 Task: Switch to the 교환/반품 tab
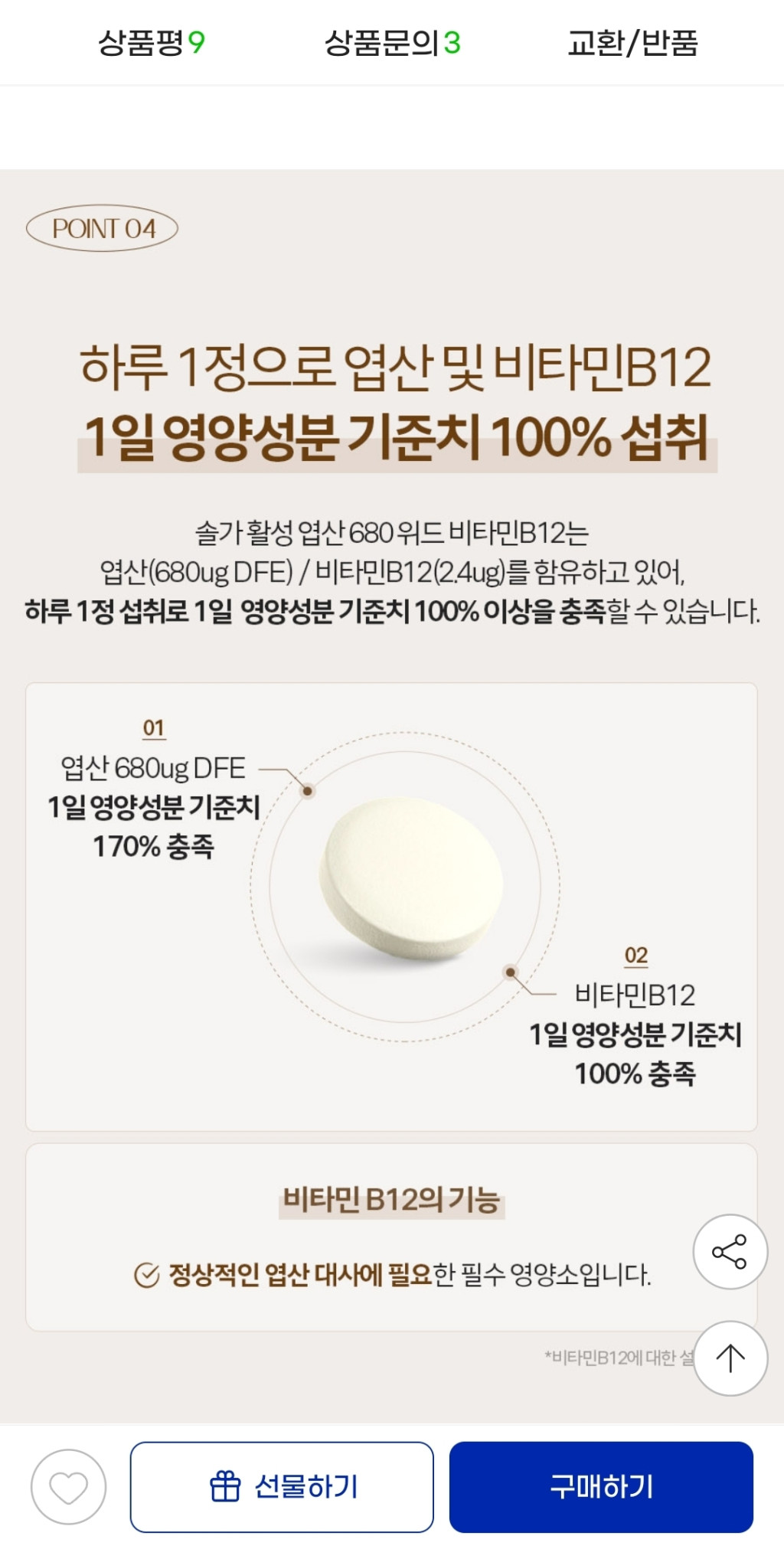click(632, 43)
